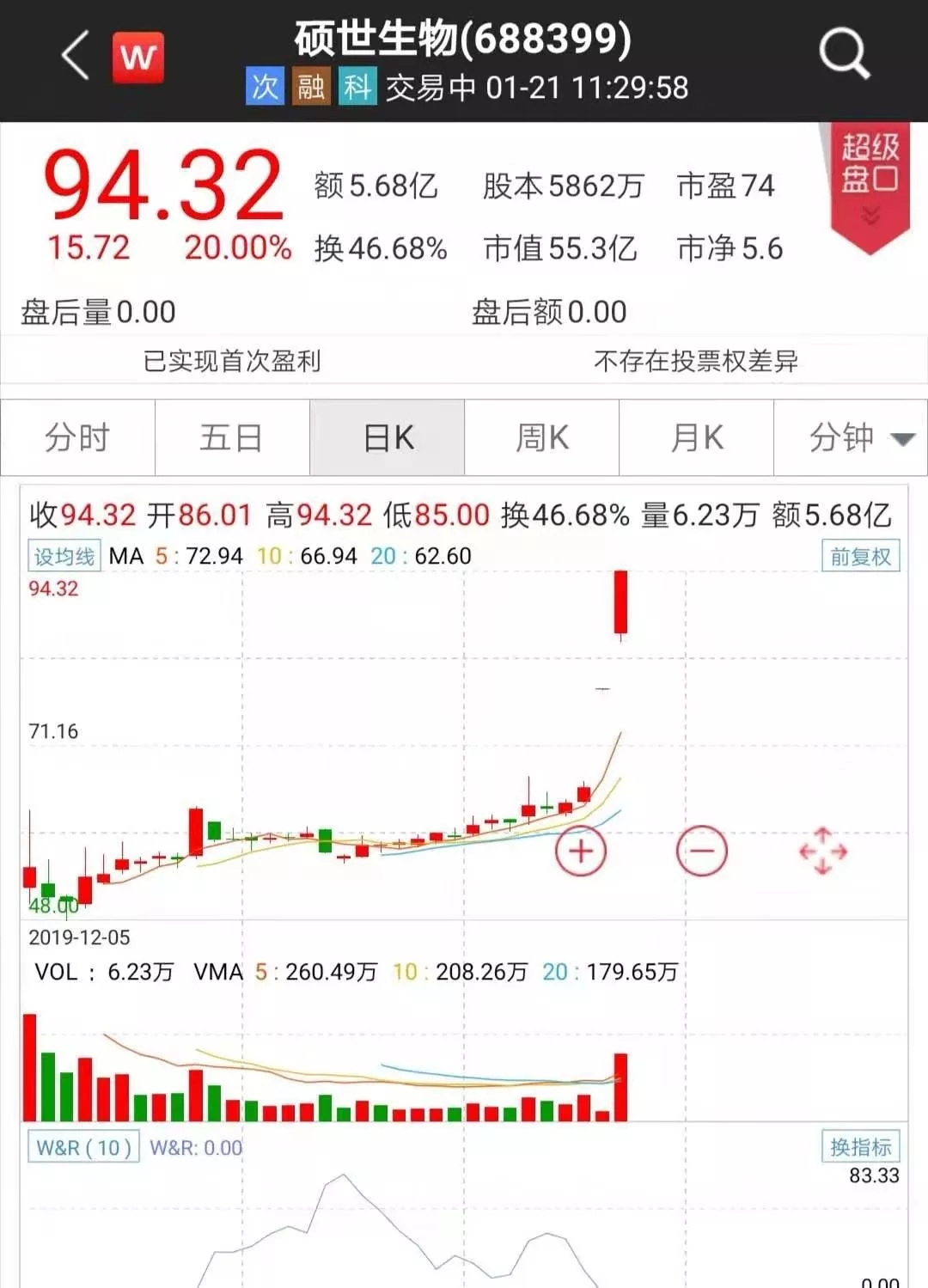The image size is (928, 1288).
Task: Switch to the 月K chart tab
Action: tap(696, 437)
